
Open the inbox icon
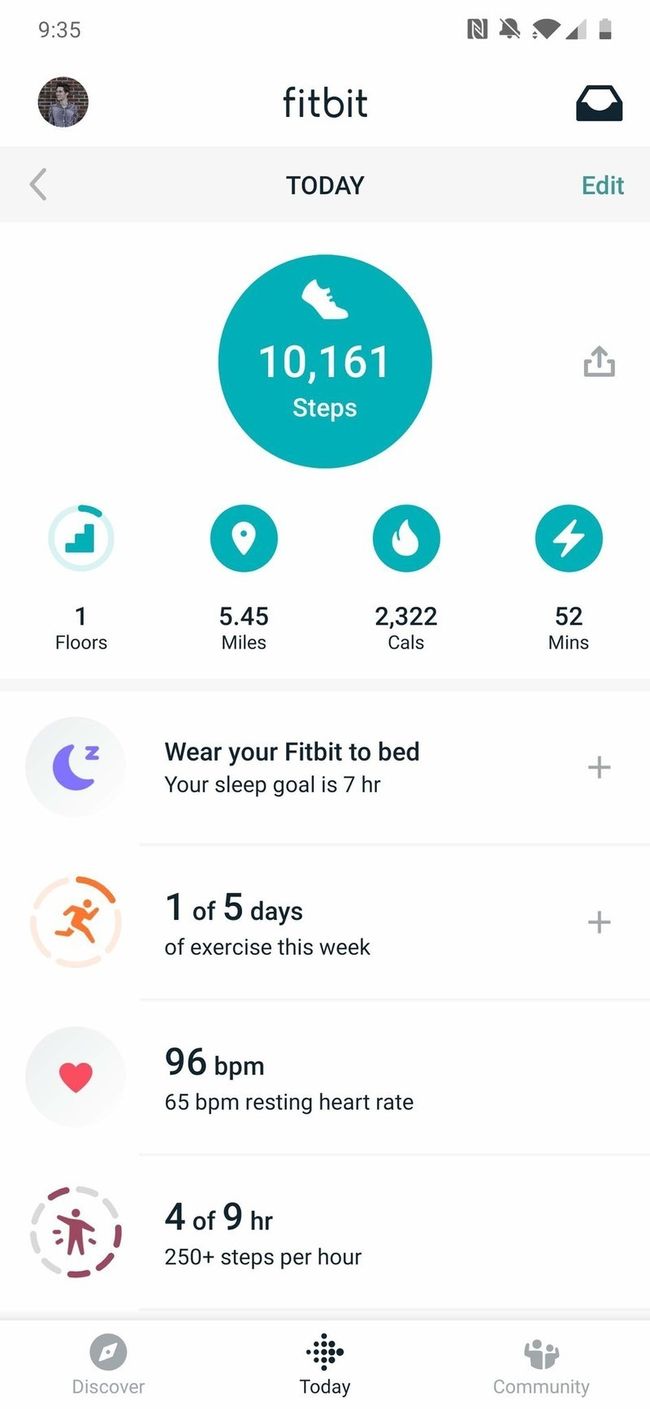[x=599, y=103]
